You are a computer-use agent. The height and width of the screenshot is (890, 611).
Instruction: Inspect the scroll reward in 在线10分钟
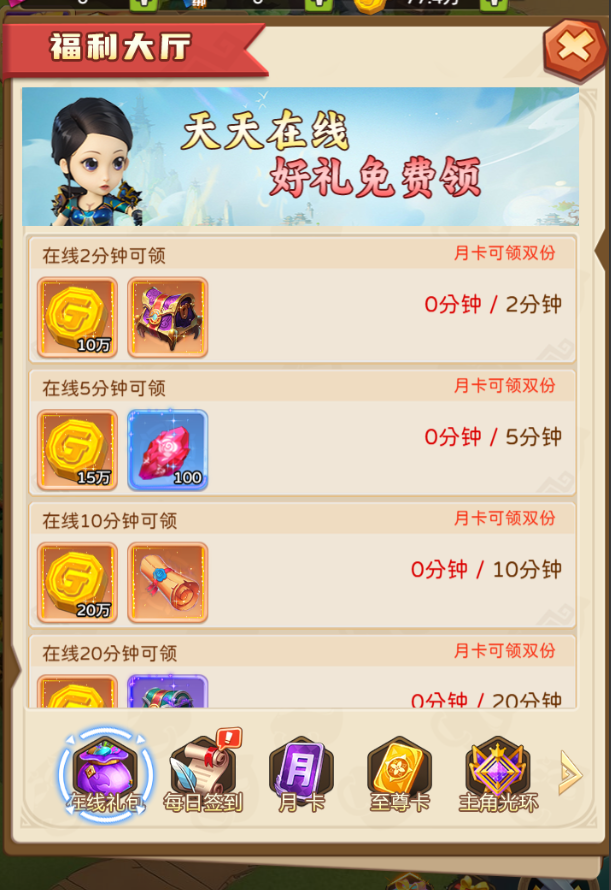(x=168, y=582)
